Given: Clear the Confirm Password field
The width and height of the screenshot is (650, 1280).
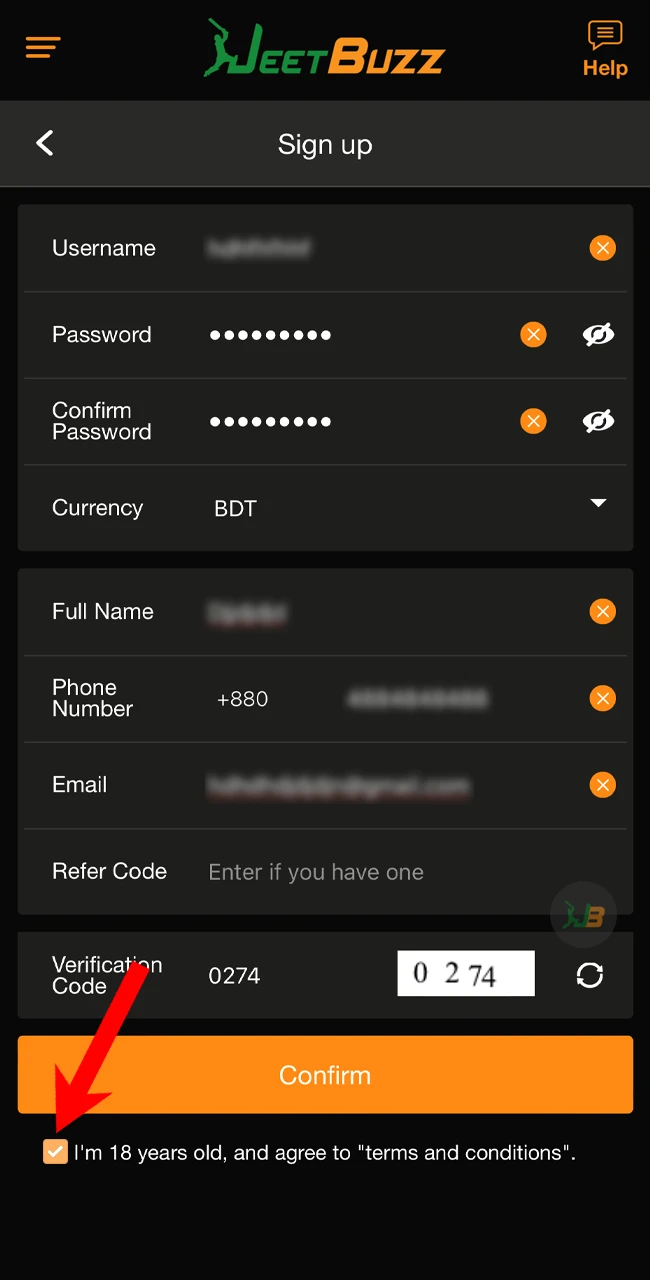Looking at the screenshot, I should coord(534,421).
